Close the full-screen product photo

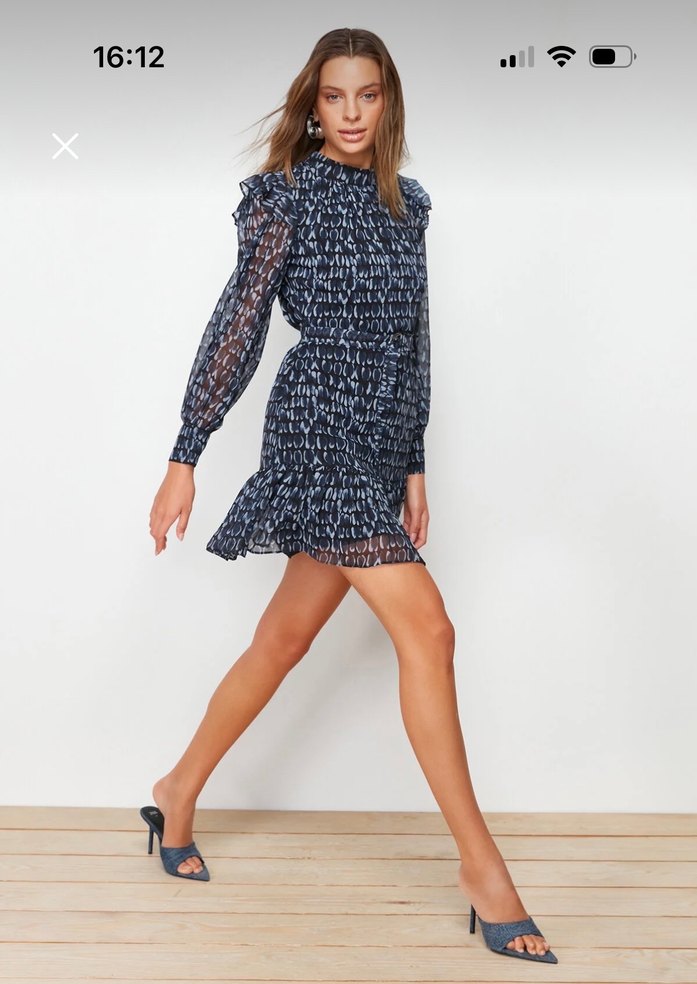[x=65, y=147]
